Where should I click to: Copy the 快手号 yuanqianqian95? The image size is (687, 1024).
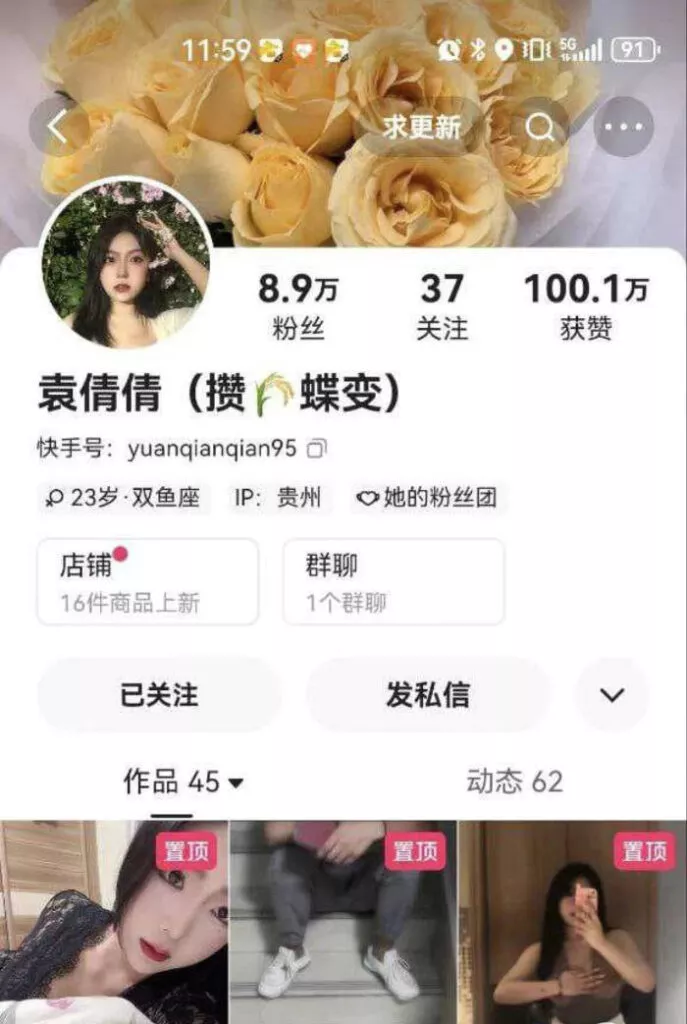pyautogui.click(x=317, y=449)
